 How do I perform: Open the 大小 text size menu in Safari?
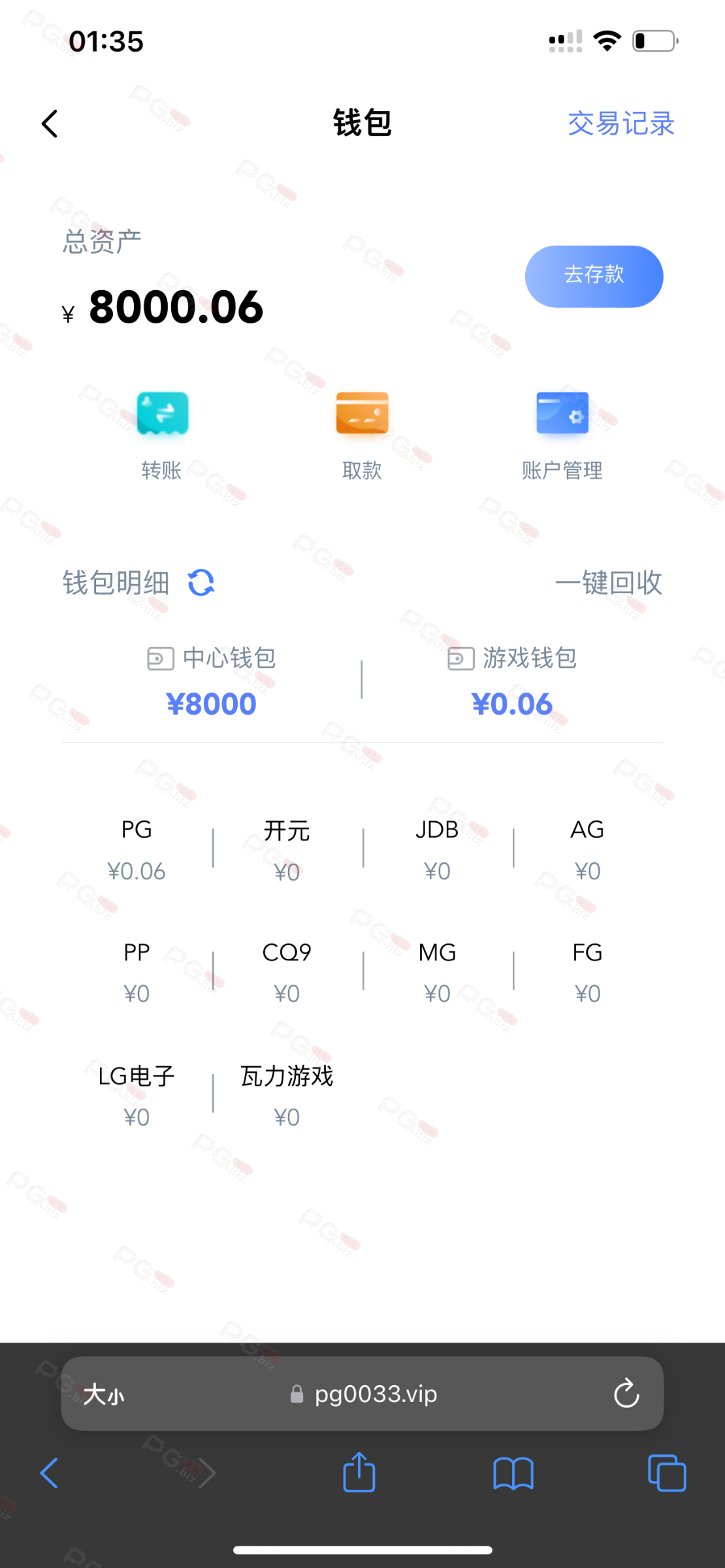pyautogui.click(x=104, y=1394)
